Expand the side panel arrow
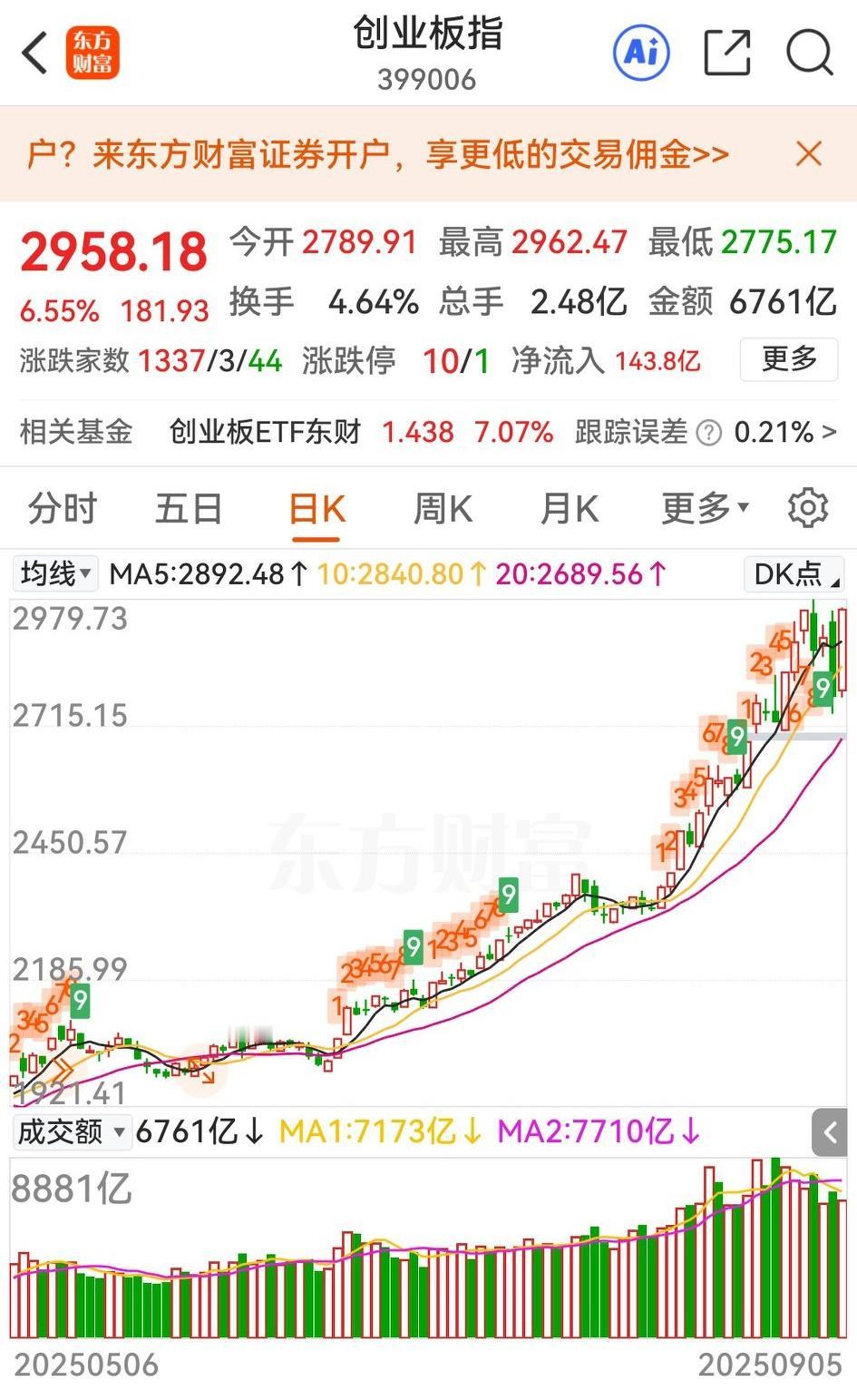The width and height of the screenshot is (857, 1400). 829,1132
